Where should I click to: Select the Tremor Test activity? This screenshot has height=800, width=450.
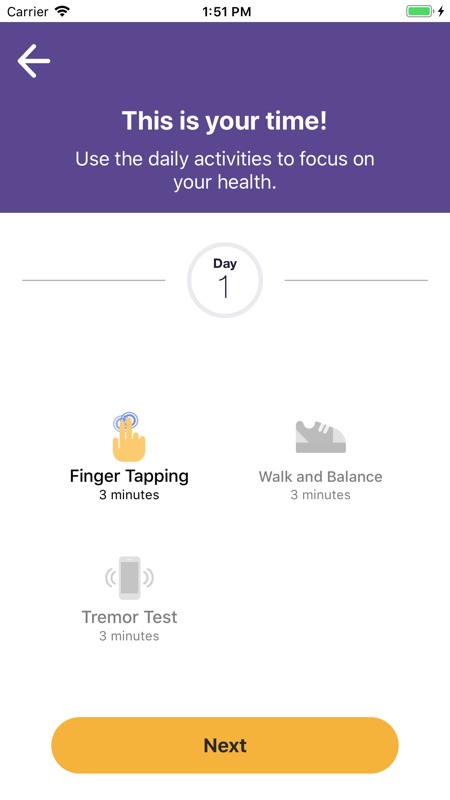129,599
